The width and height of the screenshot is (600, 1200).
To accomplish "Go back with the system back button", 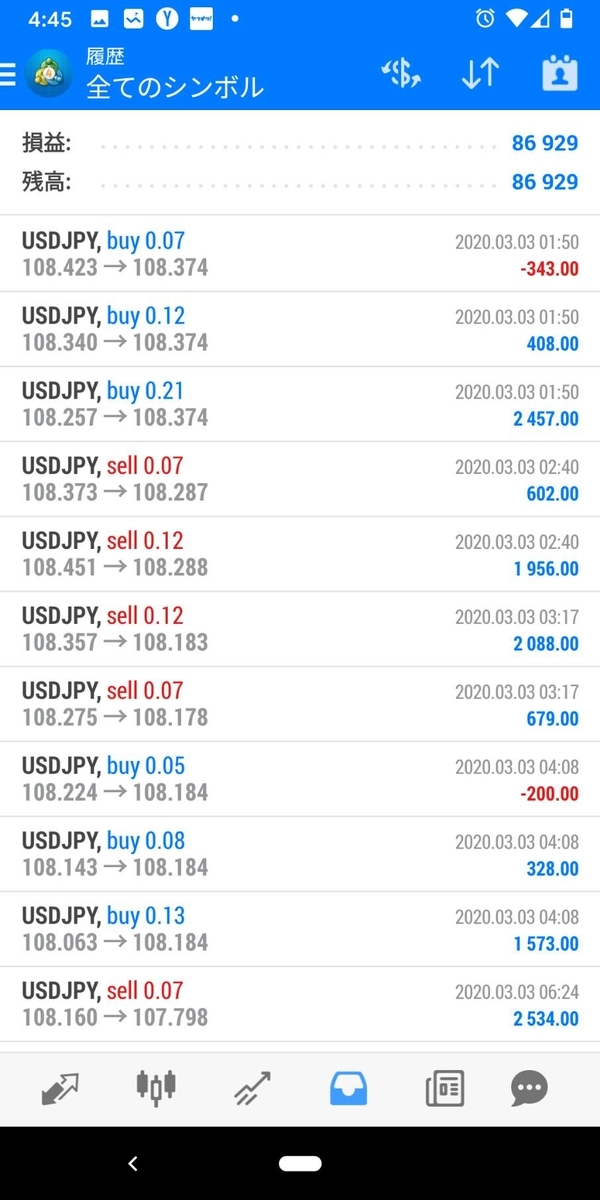I will (x=133, y=1164).
